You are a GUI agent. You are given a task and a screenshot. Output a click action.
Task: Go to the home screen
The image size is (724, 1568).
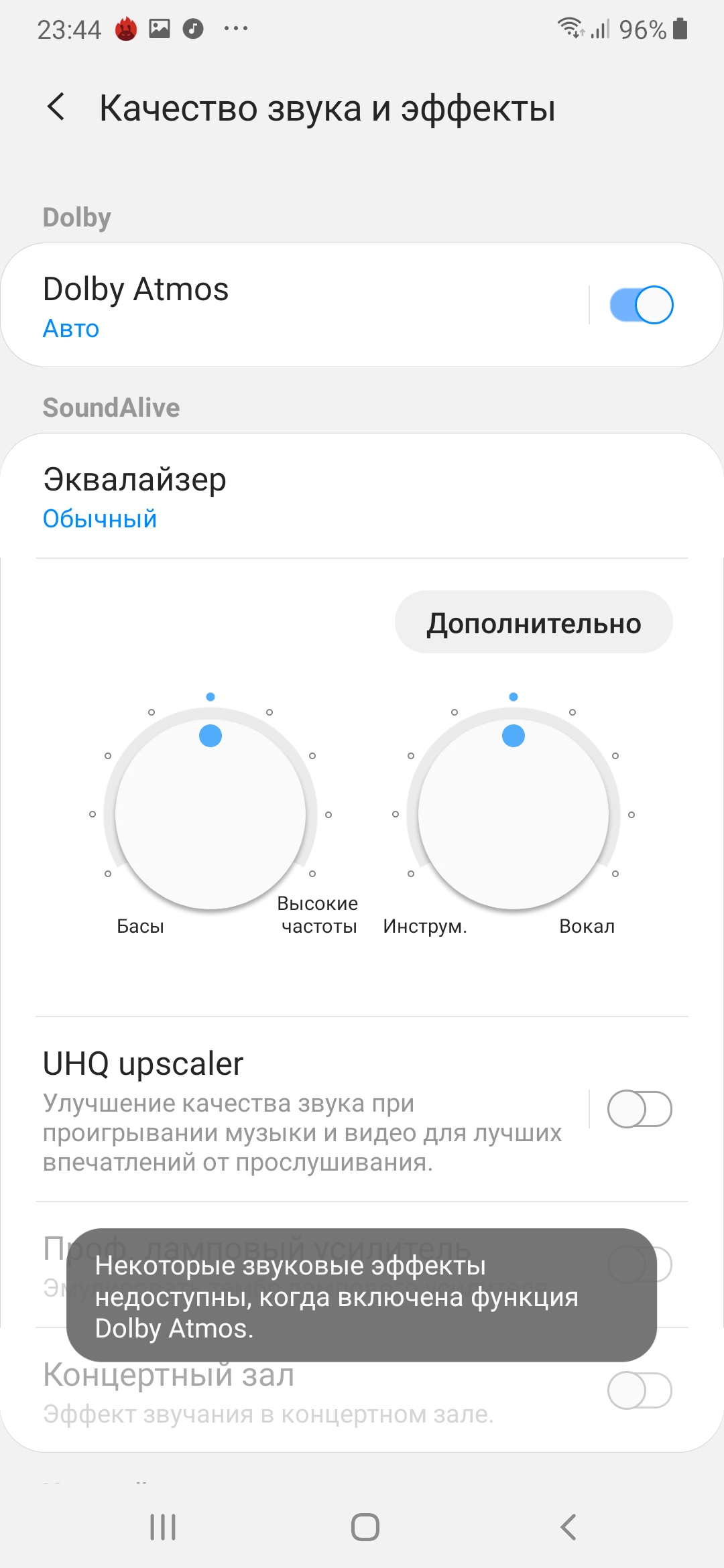click(x=365, y=1527)
